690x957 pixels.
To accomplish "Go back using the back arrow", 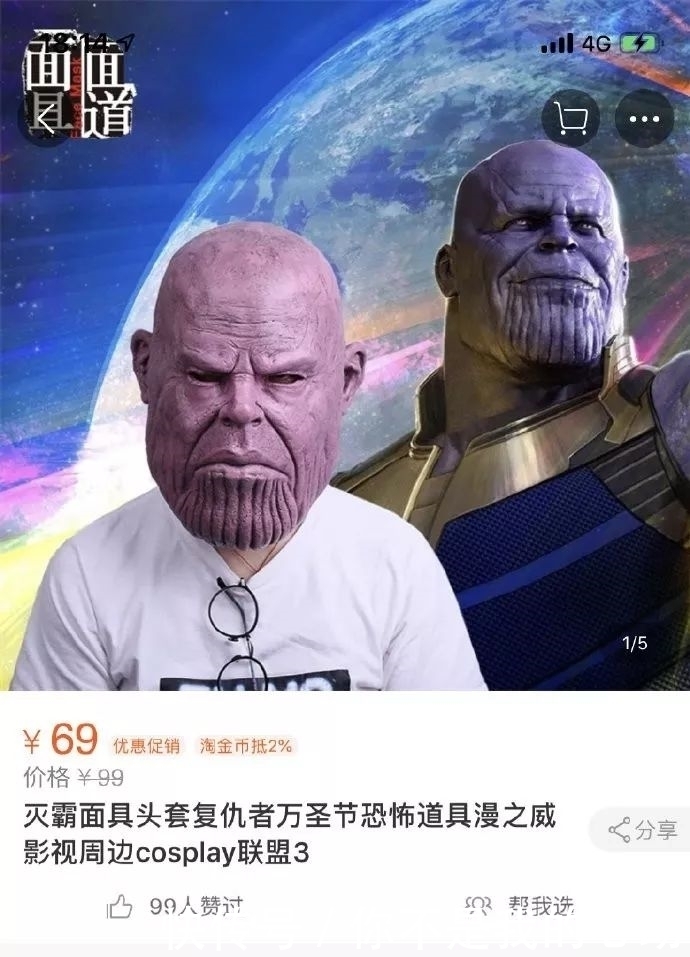I will [46, 119].
